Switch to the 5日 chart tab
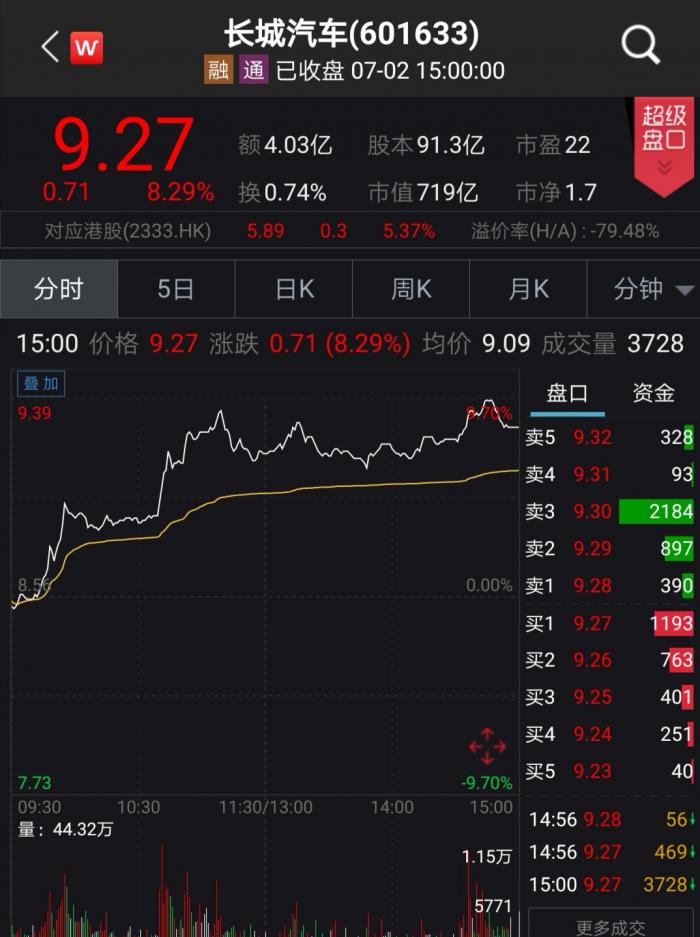700x937 pixels. click(175, 290)
